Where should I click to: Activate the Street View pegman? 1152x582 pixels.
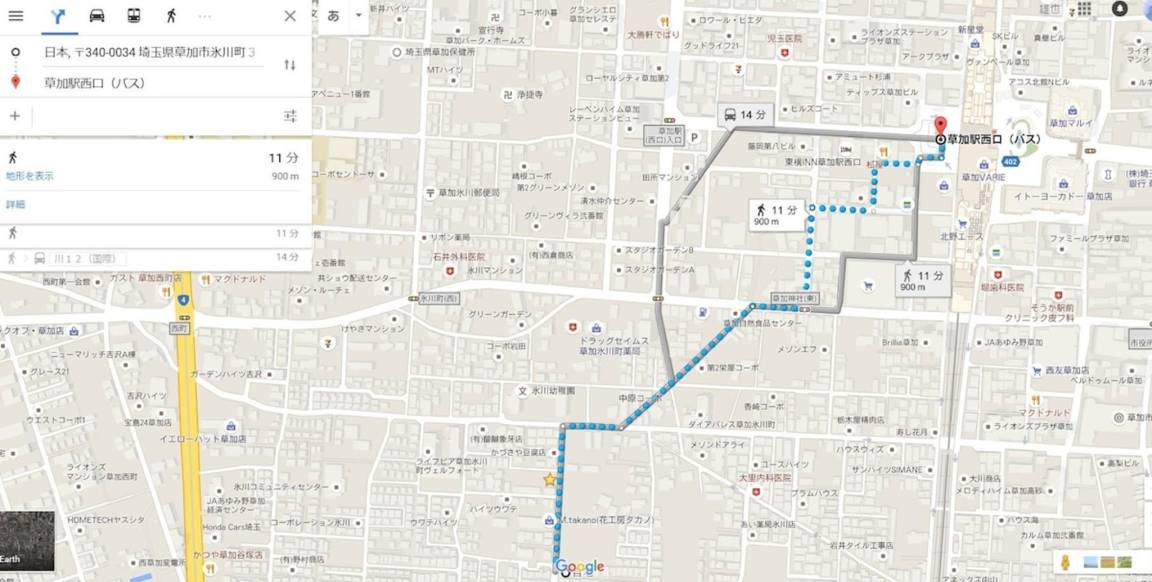[x=1065, y=563]
